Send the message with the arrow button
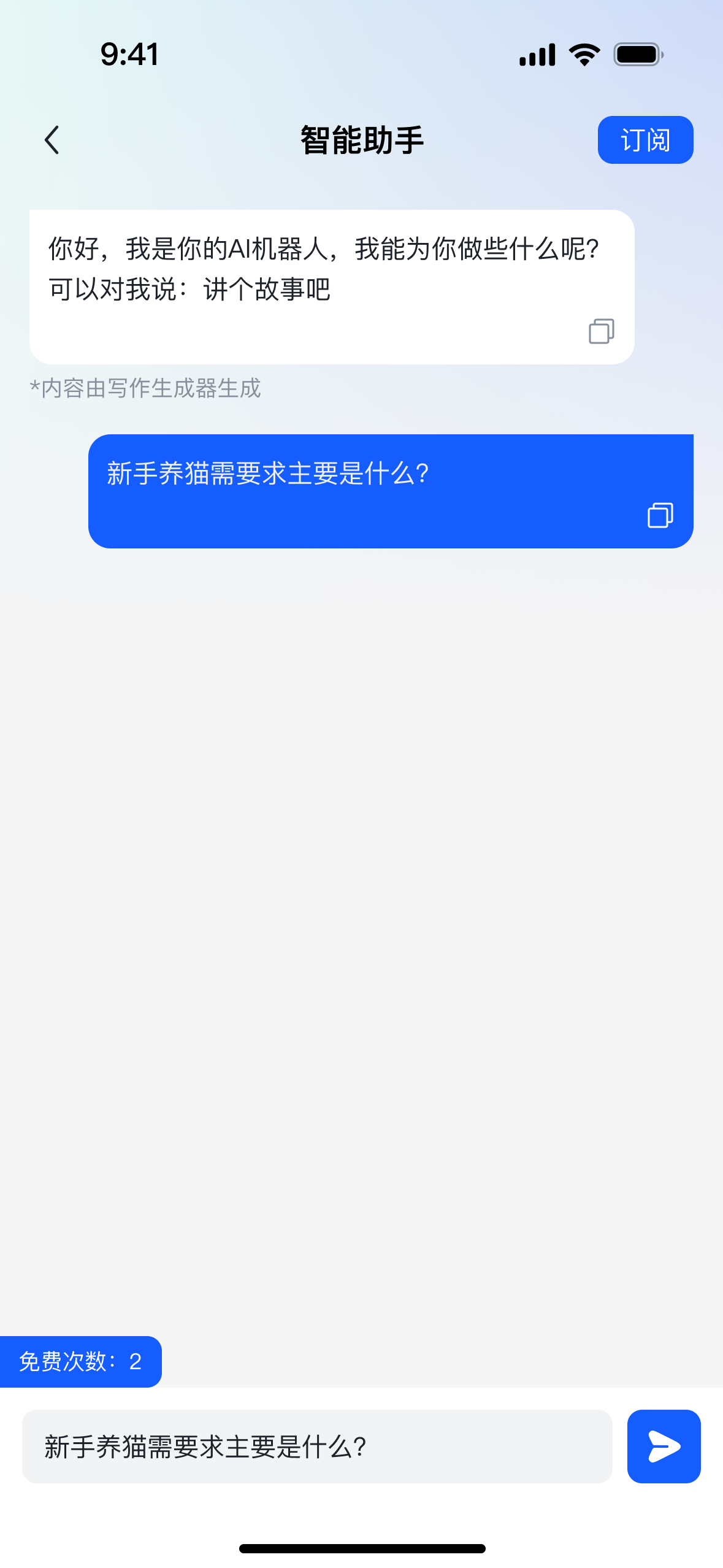This screenshot has height=1568, width=723. (x=664, y=1446)
